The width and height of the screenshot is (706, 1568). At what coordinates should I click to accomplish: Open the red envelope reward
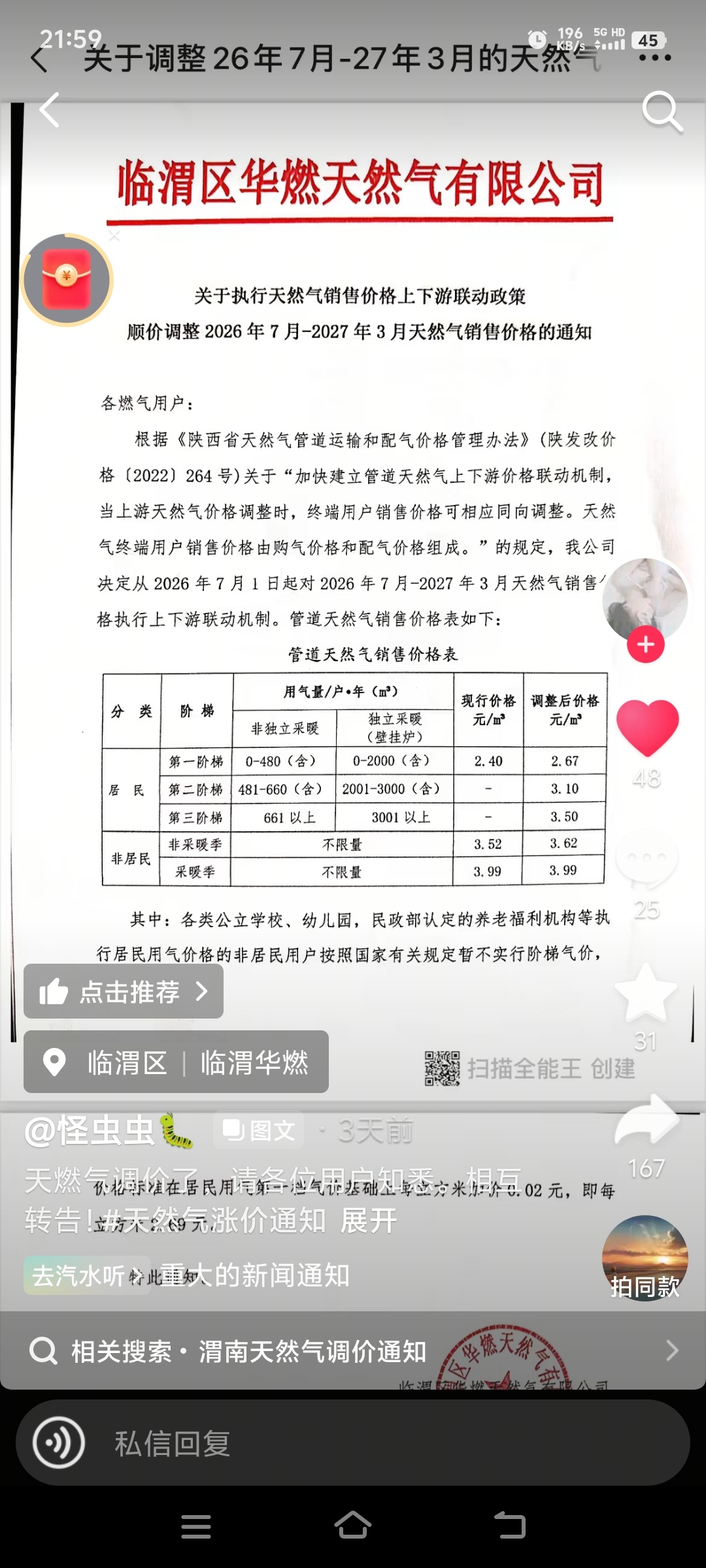tap(67, 280)
